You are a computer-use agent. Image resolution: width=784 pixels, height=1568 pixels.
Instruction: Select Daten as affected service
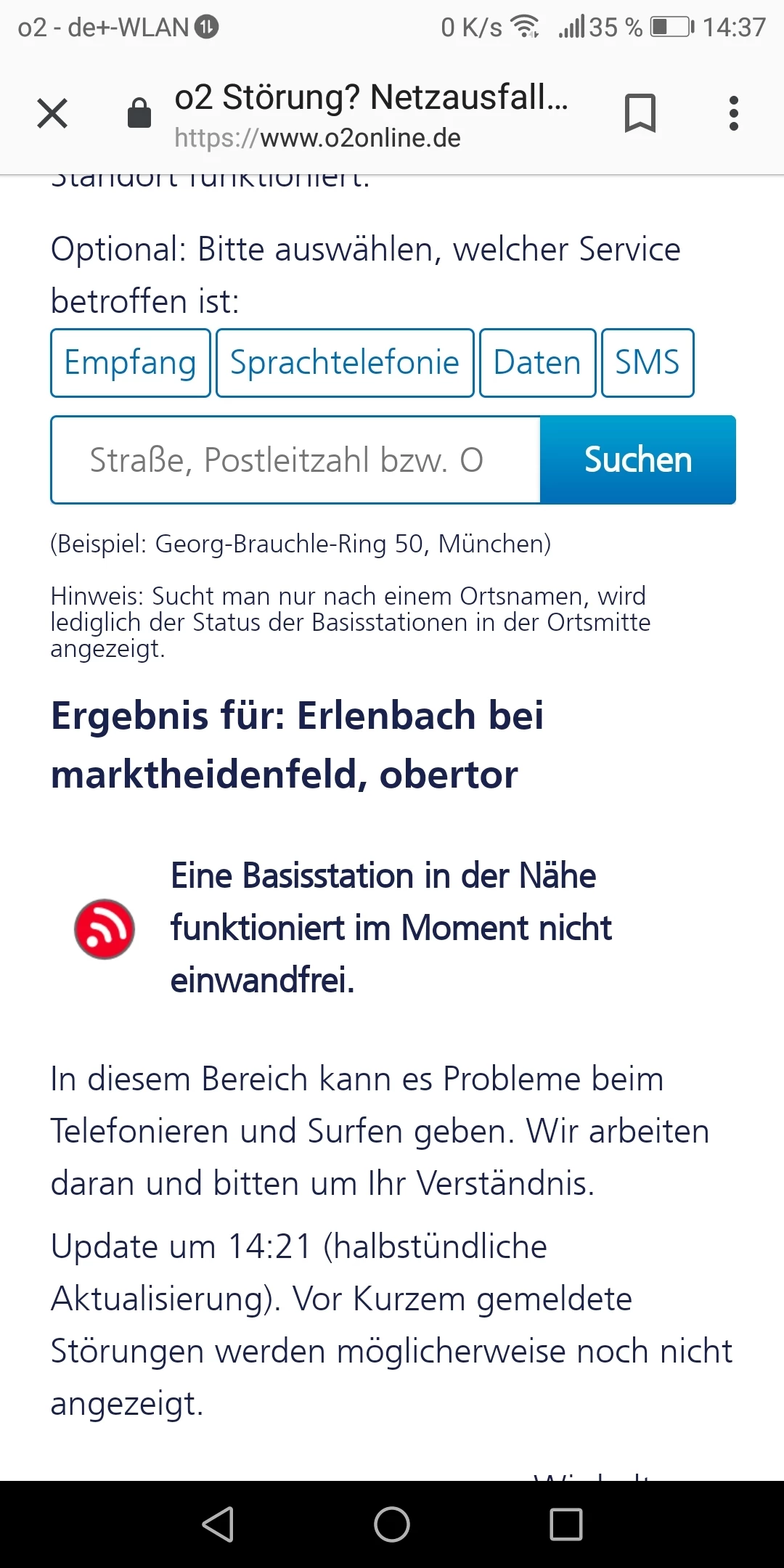pyautogui.click(x=537, y=362)
